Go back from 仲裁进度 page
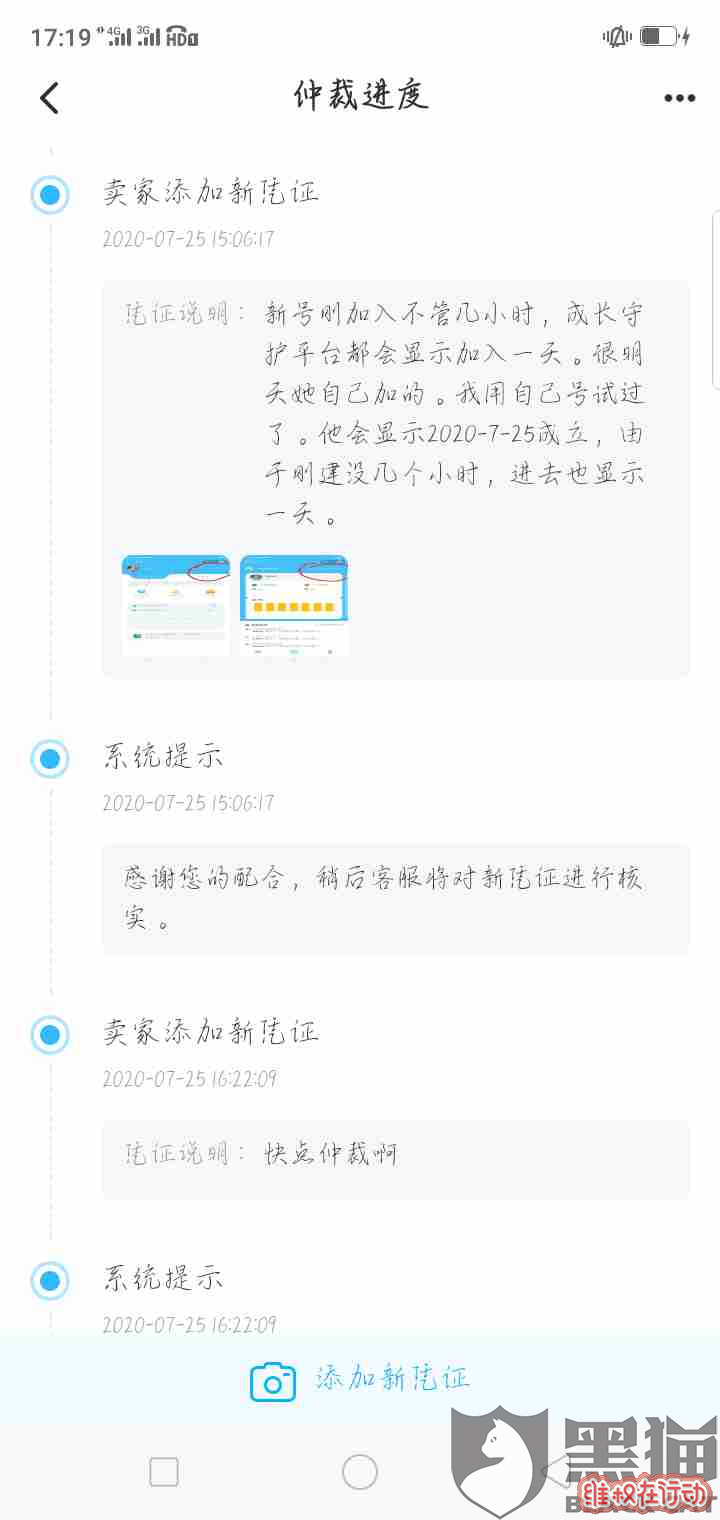This screenshot has width=720, height=1520. 49,97
